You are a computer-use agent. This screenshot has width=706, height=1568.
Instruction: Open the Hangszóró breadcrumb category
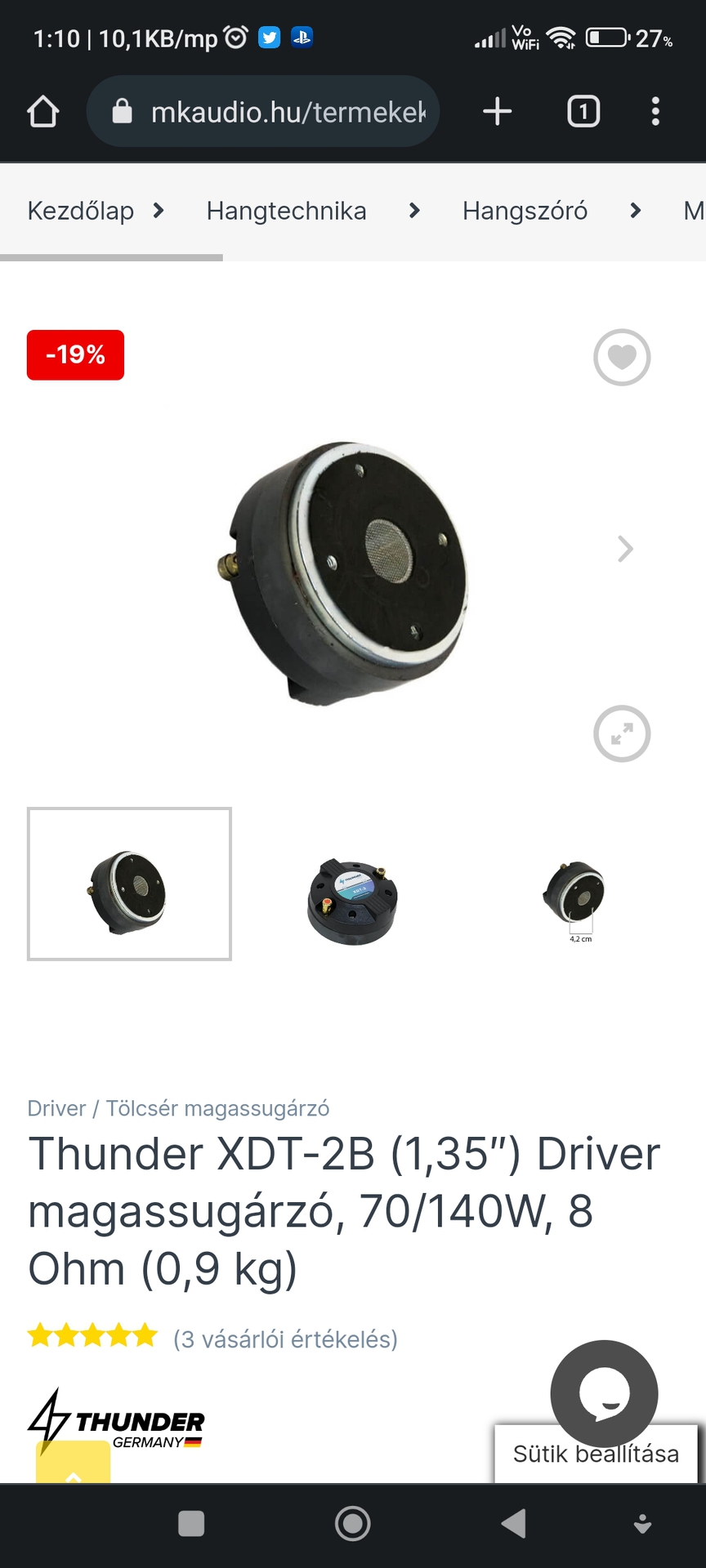[525, 211]
